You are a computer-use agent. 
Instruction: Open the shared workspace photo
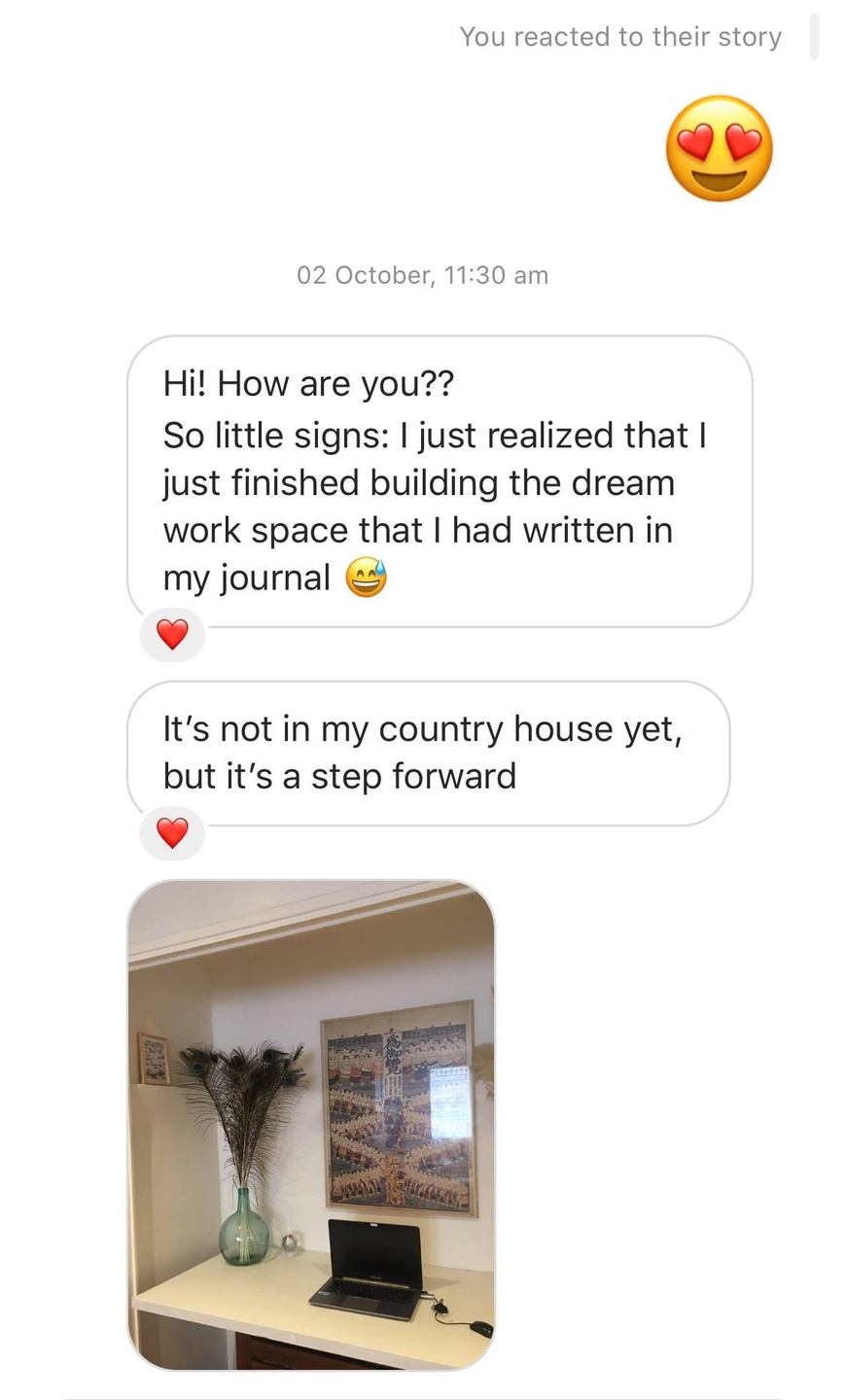pyautogui.click(x=311, y=1125)
